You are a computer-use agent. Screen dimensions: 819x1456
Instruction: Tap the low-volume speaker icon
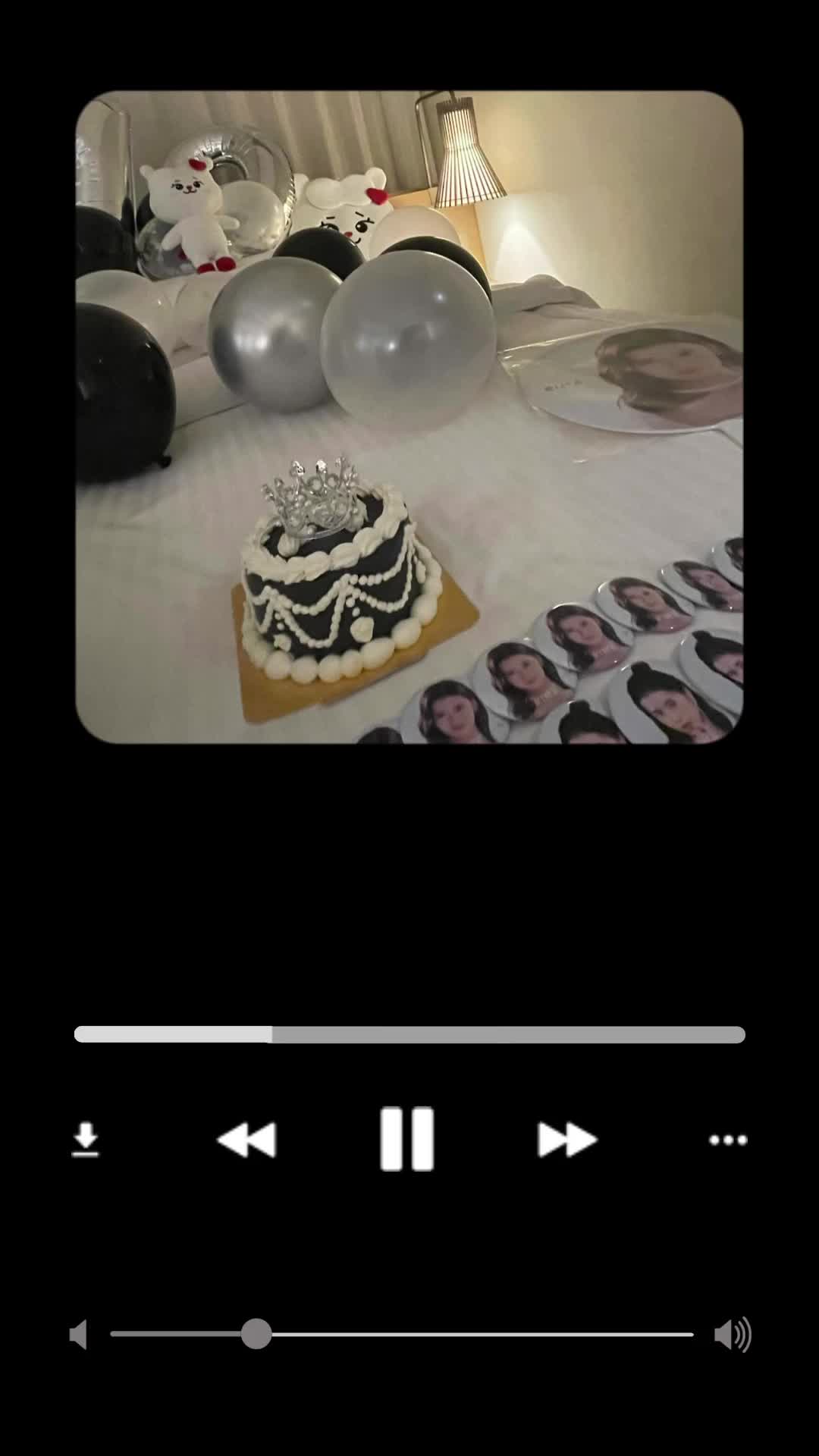[x=77, y=1335]
